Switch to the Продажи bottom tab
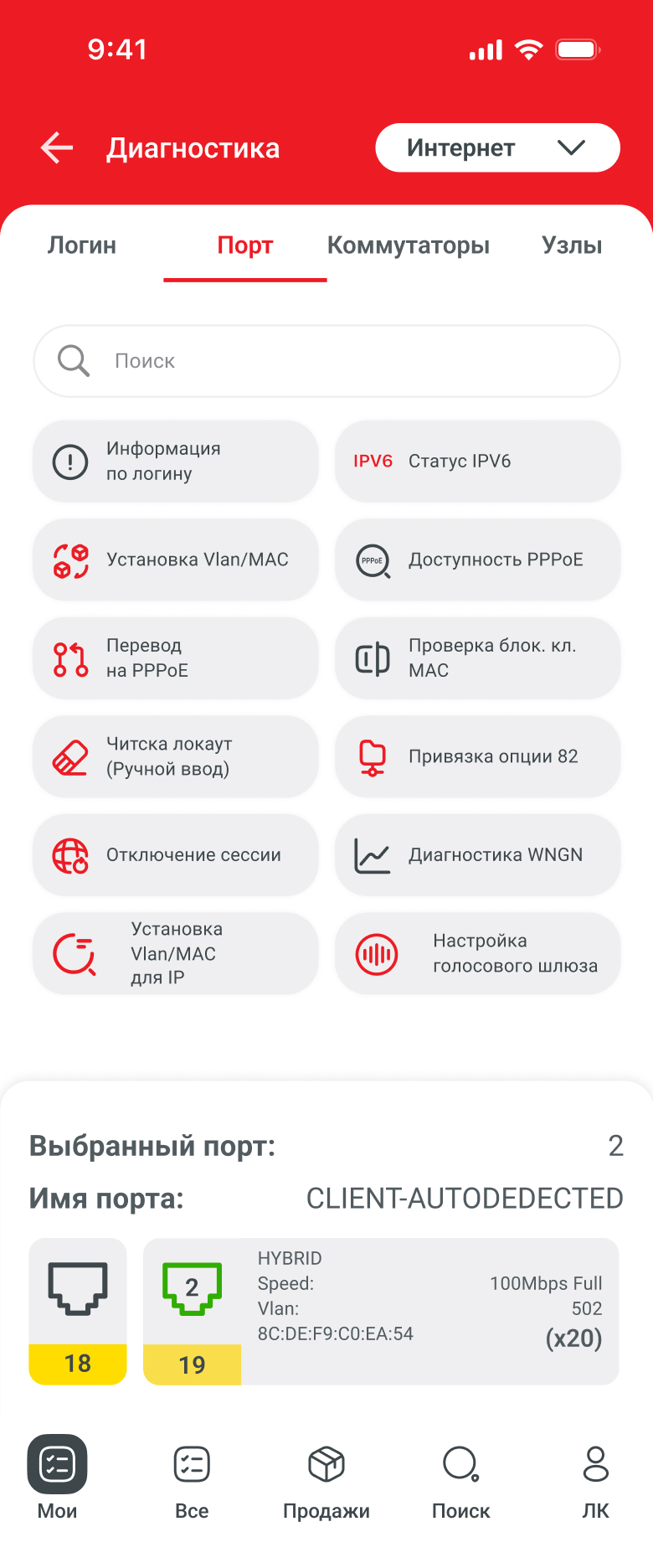 (326, 1478)
